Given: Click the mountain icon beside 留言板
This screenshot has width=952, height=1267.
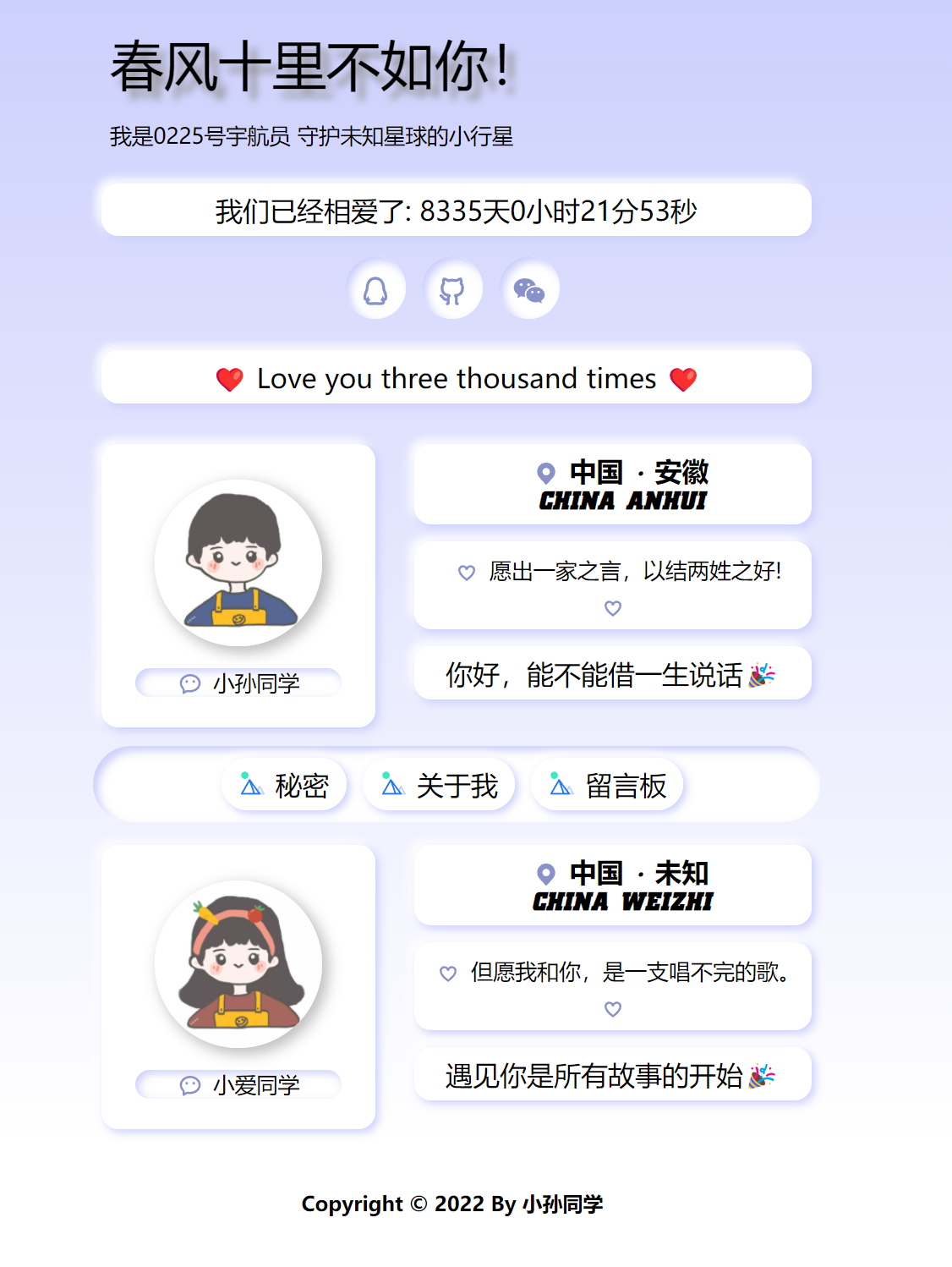Looking at the screenshot, I should pyautogui.click(x=559, y=785).
